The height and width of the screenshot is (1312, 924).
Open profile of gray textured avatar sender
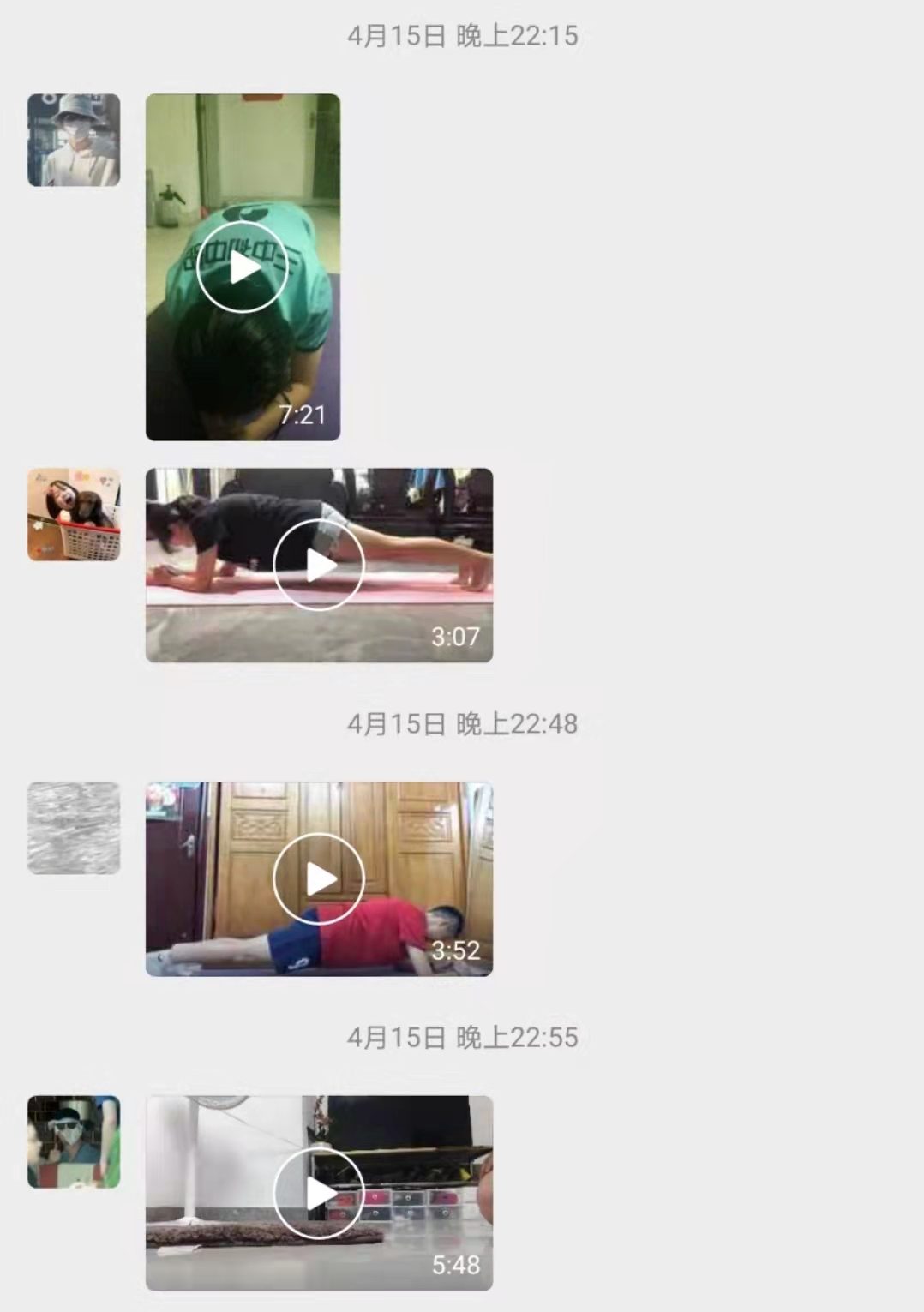pos(74,828)
